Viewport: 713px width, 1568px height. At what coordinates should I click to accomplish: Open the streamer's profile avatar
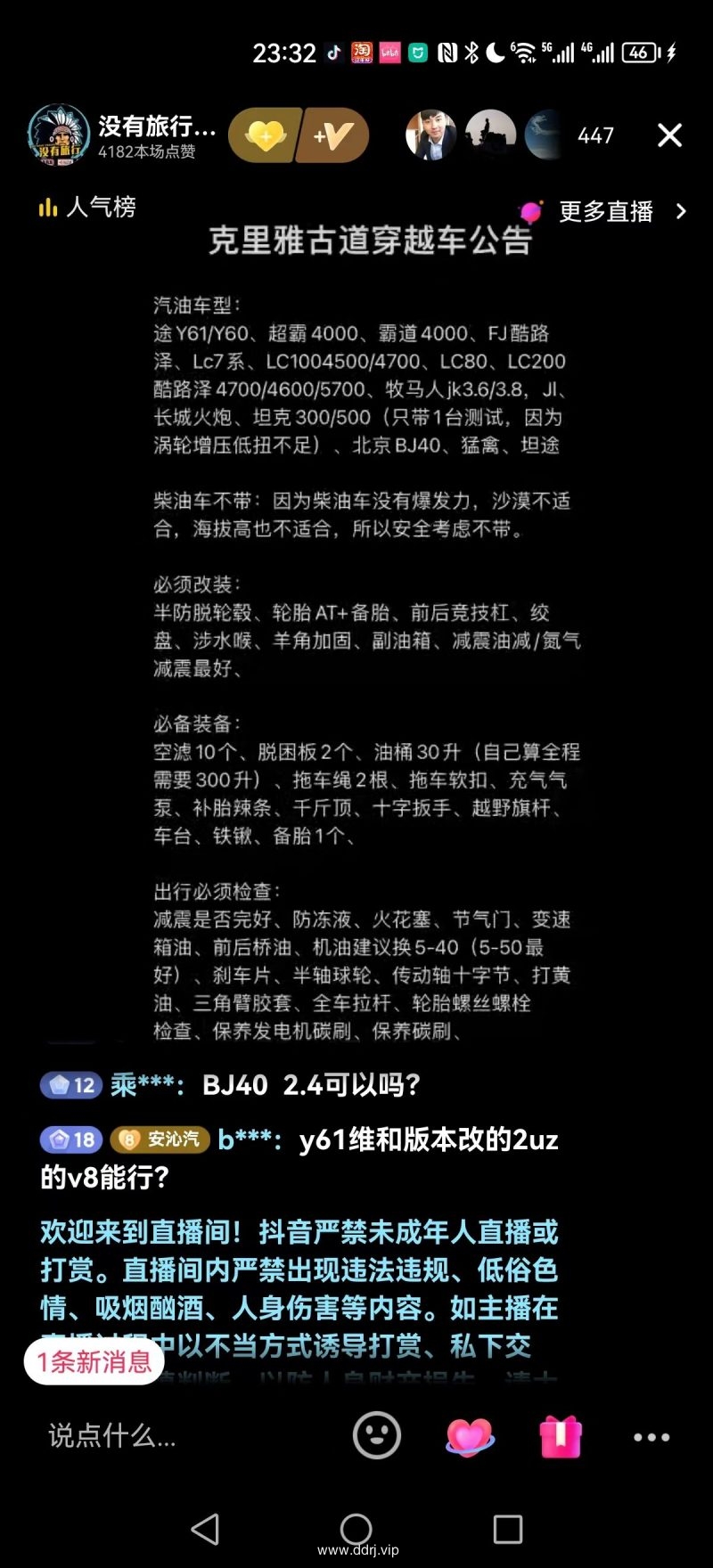(x=59, y=135)
